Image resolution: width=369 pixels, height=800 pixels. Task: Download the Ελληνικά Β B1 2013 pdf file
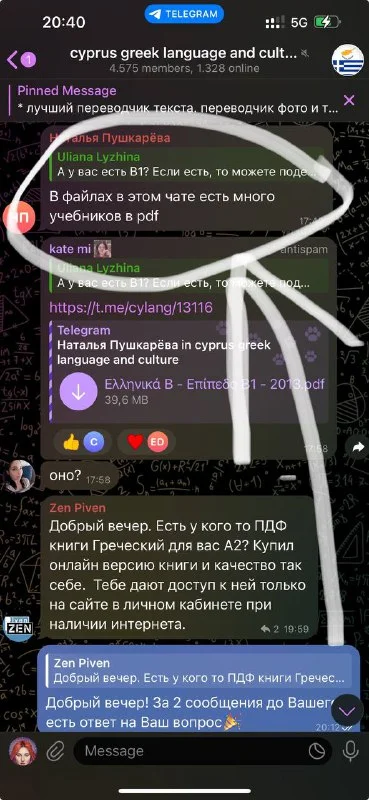click(79, 392)
